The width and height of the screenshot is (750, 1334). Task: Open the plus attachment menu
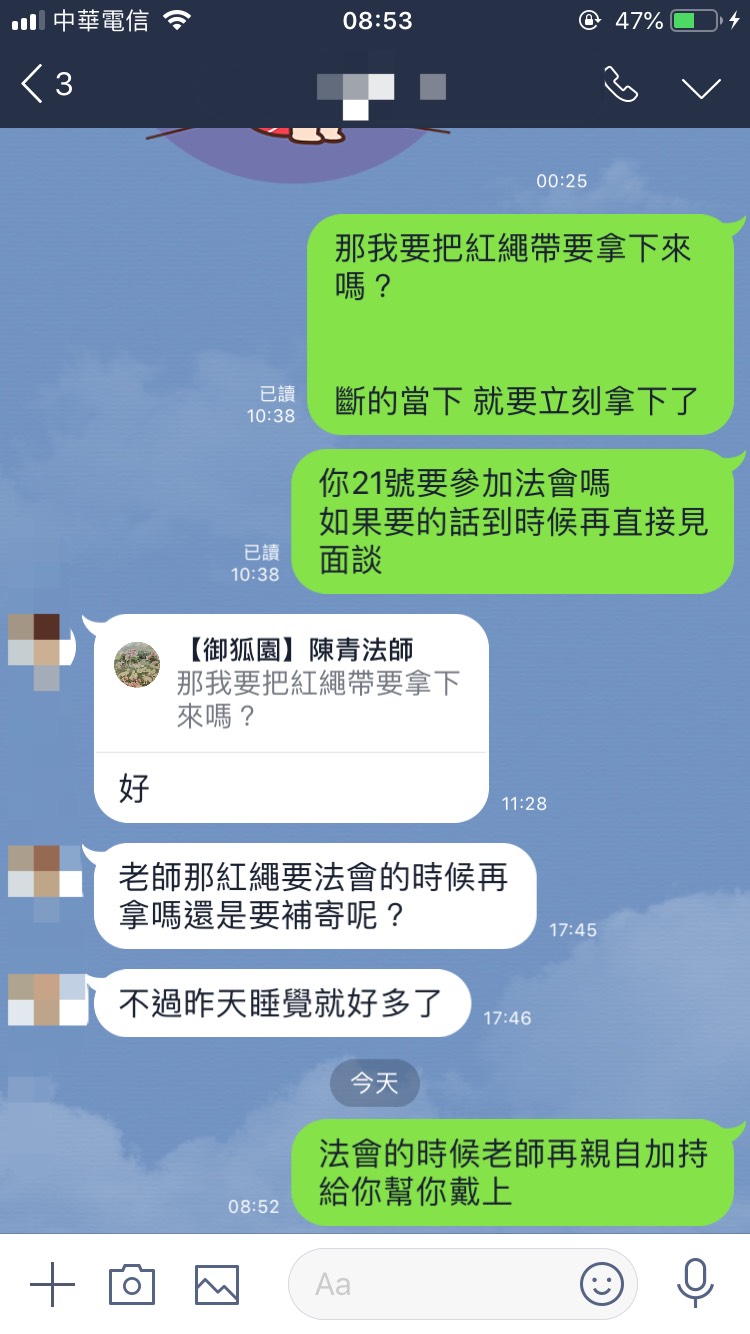pyautogui.click(x=52, y=1283)
